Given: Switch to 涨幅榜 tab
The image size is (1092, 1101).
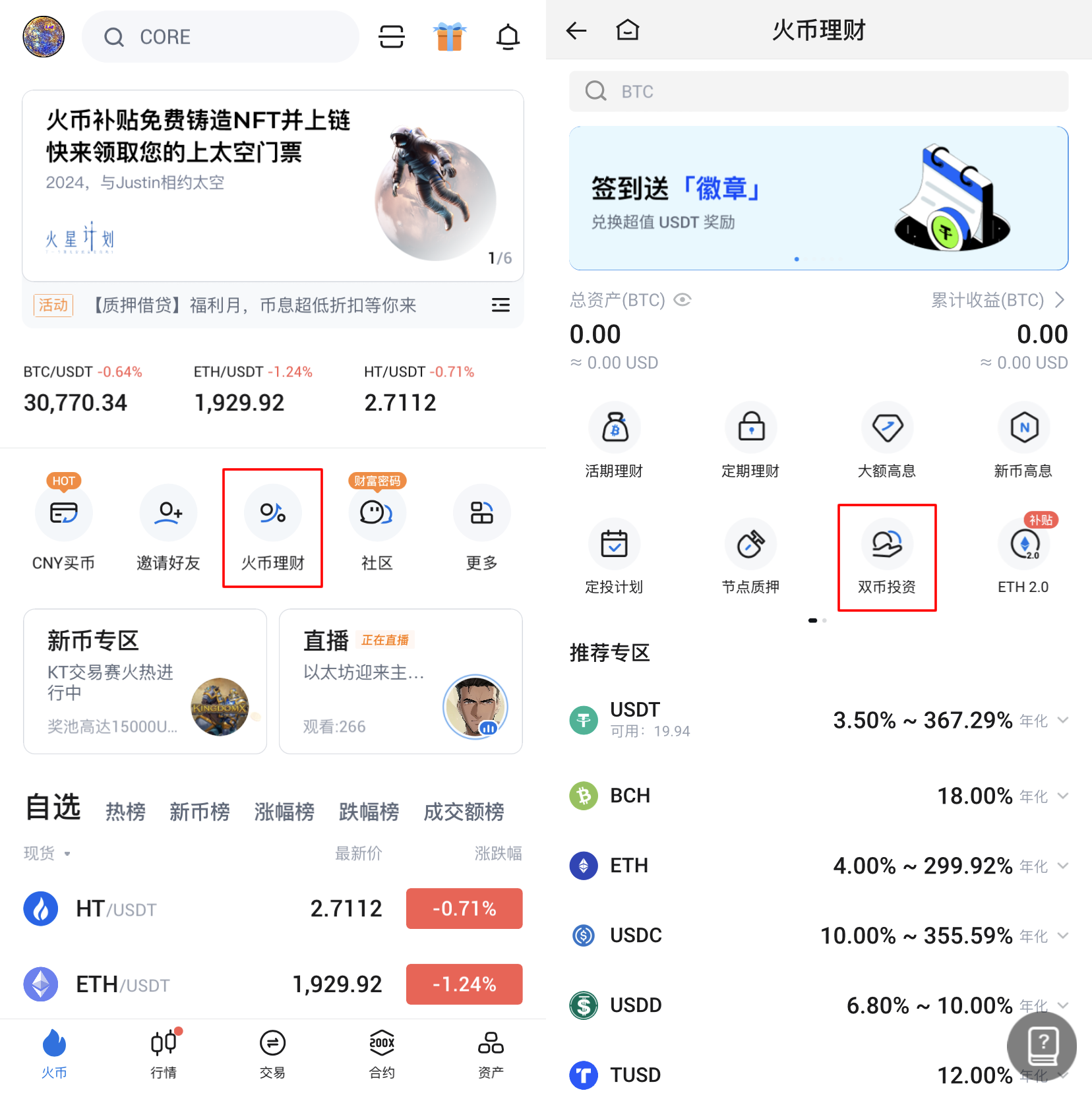Looking at the screenshot, I should pos(284,812).
